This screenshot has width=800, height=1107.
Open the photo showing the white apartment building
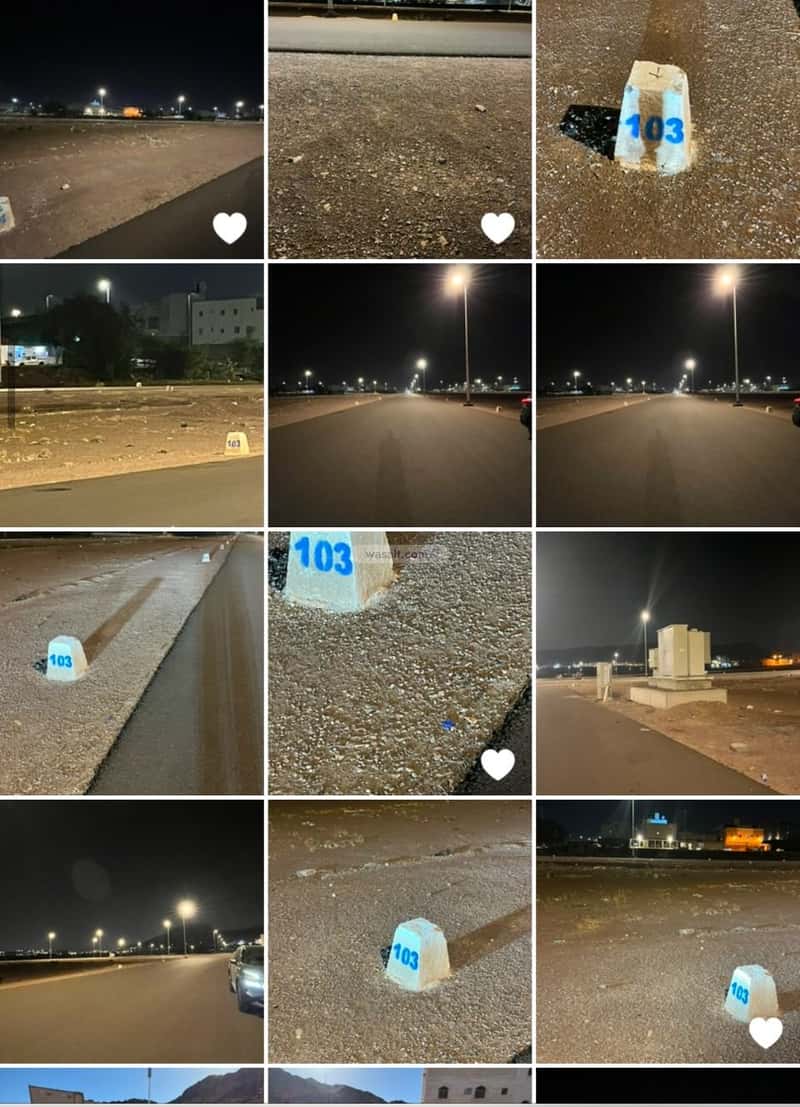coord(131,394)
